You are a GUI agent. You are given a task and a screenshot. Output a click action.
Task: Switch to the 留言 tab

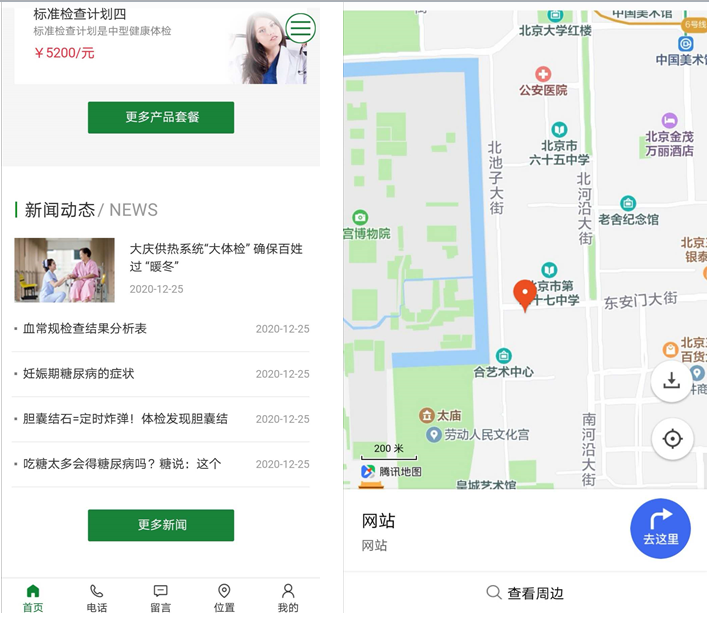point(160,598)
